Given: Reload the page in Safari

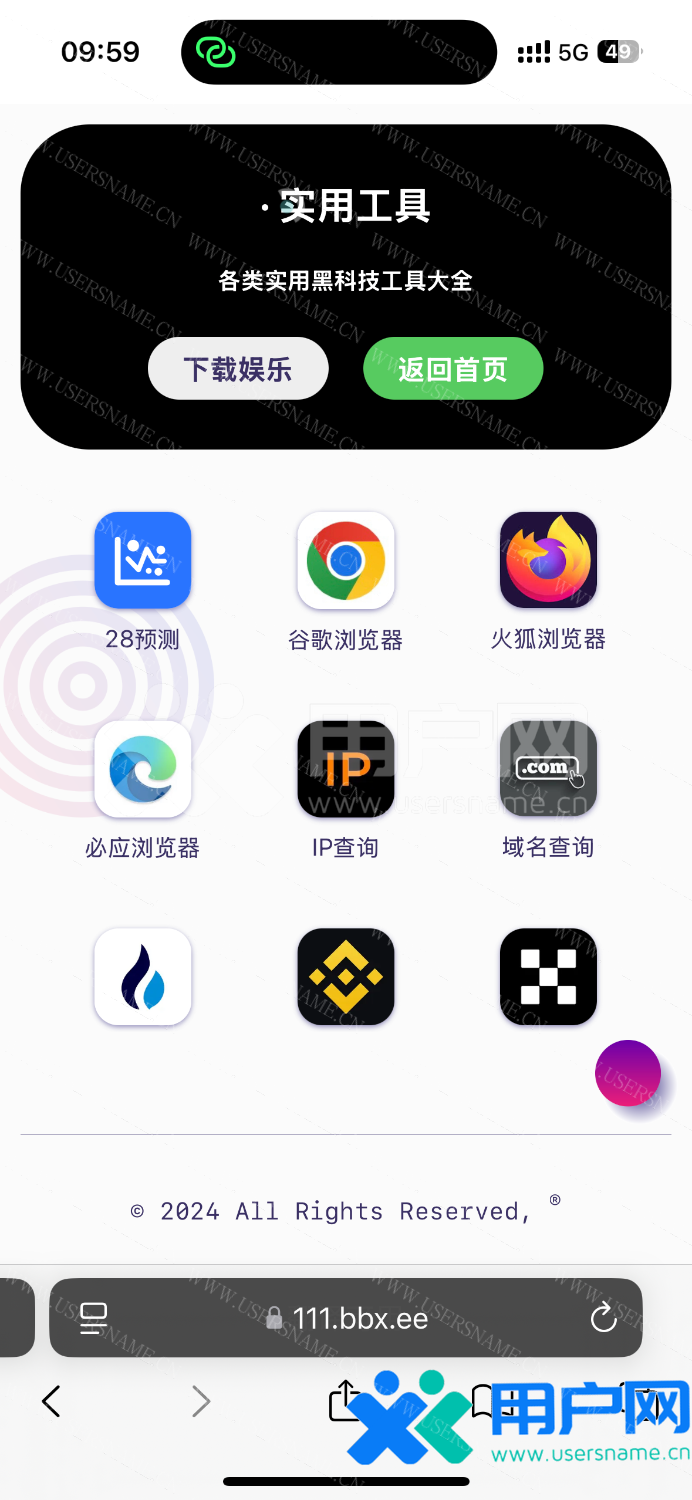Looking at the screenshot, I should coord(603,1318).
